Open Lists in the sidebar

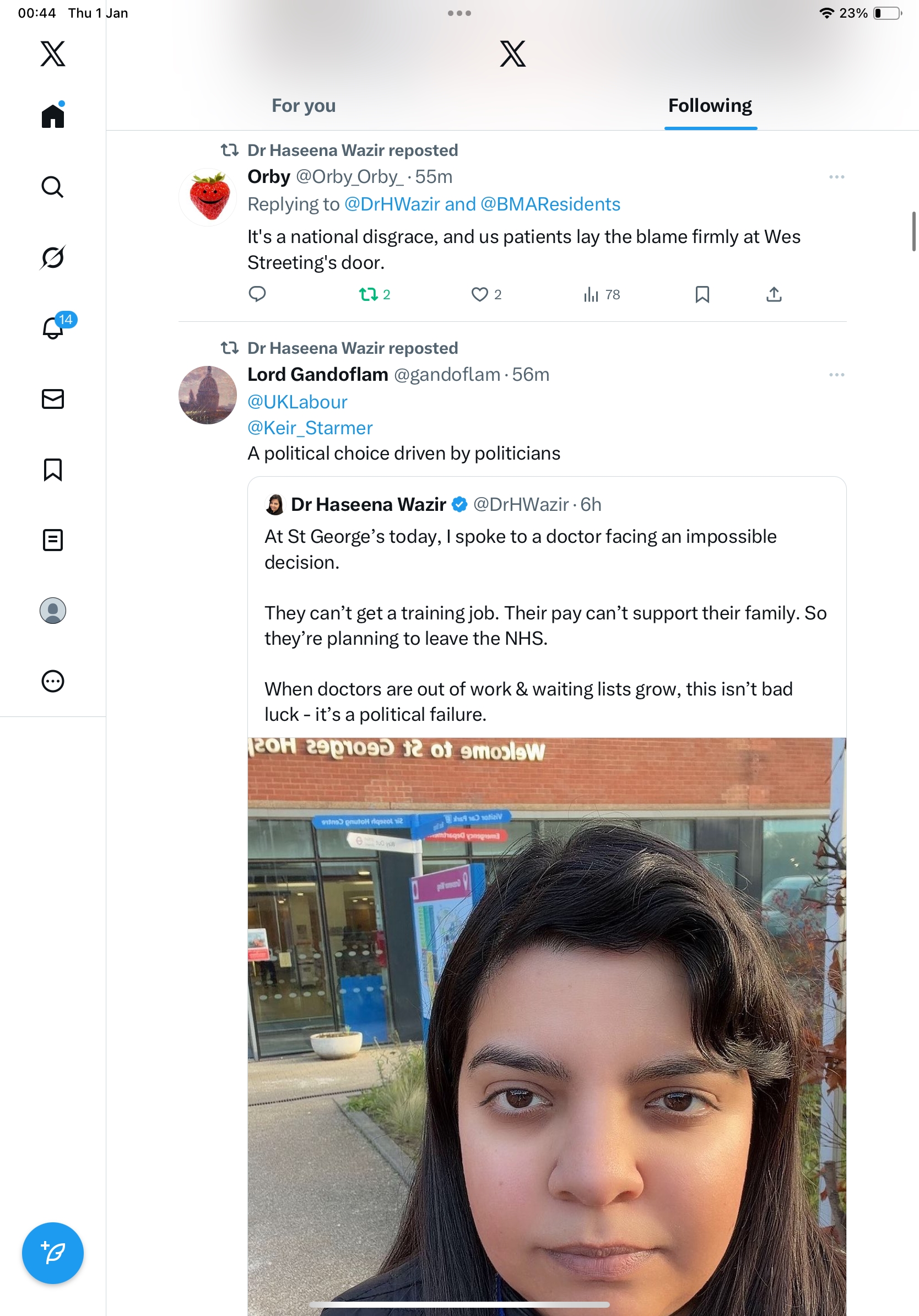pos(53,540)
